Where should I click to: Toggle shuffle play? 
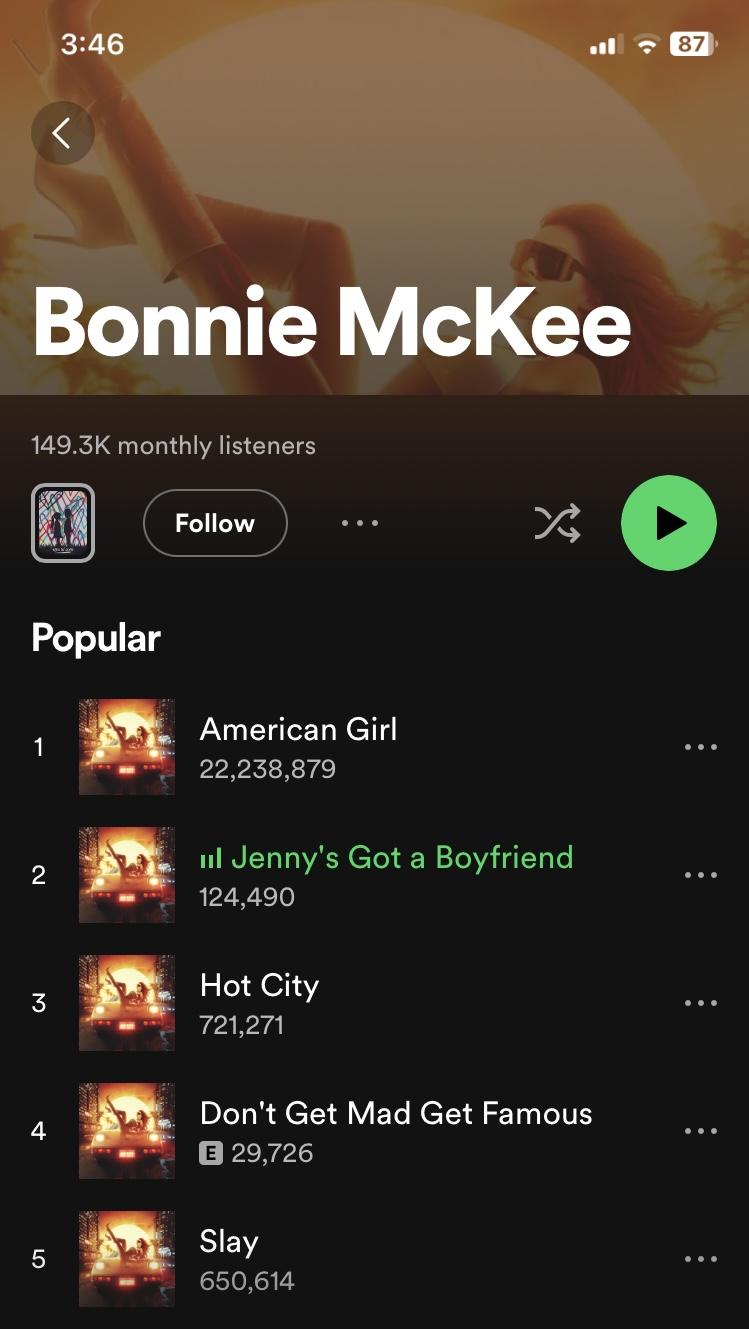click(x=557, y=523)
